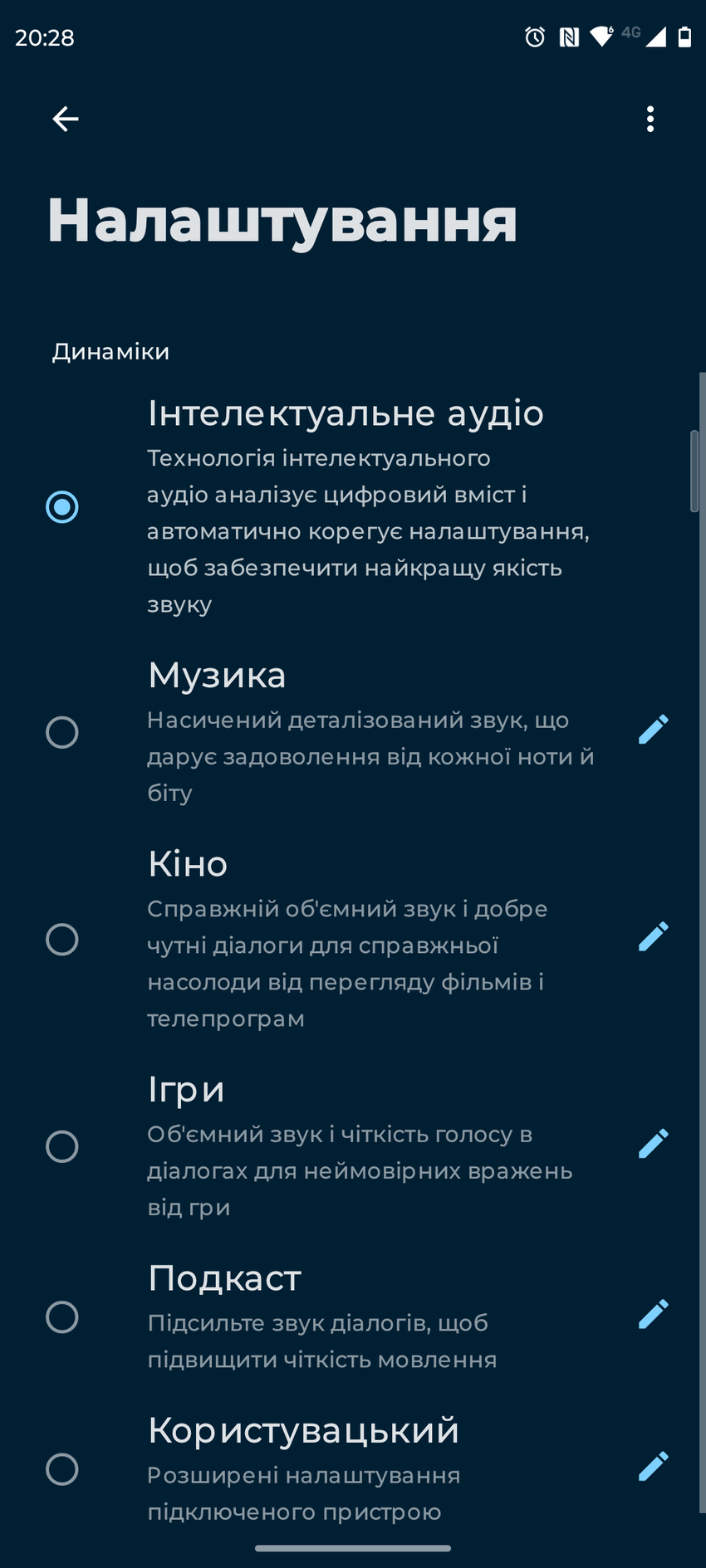The image size is (706, 1568).
Task: Select the Інтелектуальне аудіо radio button
Action: click(x=62, y=506)
